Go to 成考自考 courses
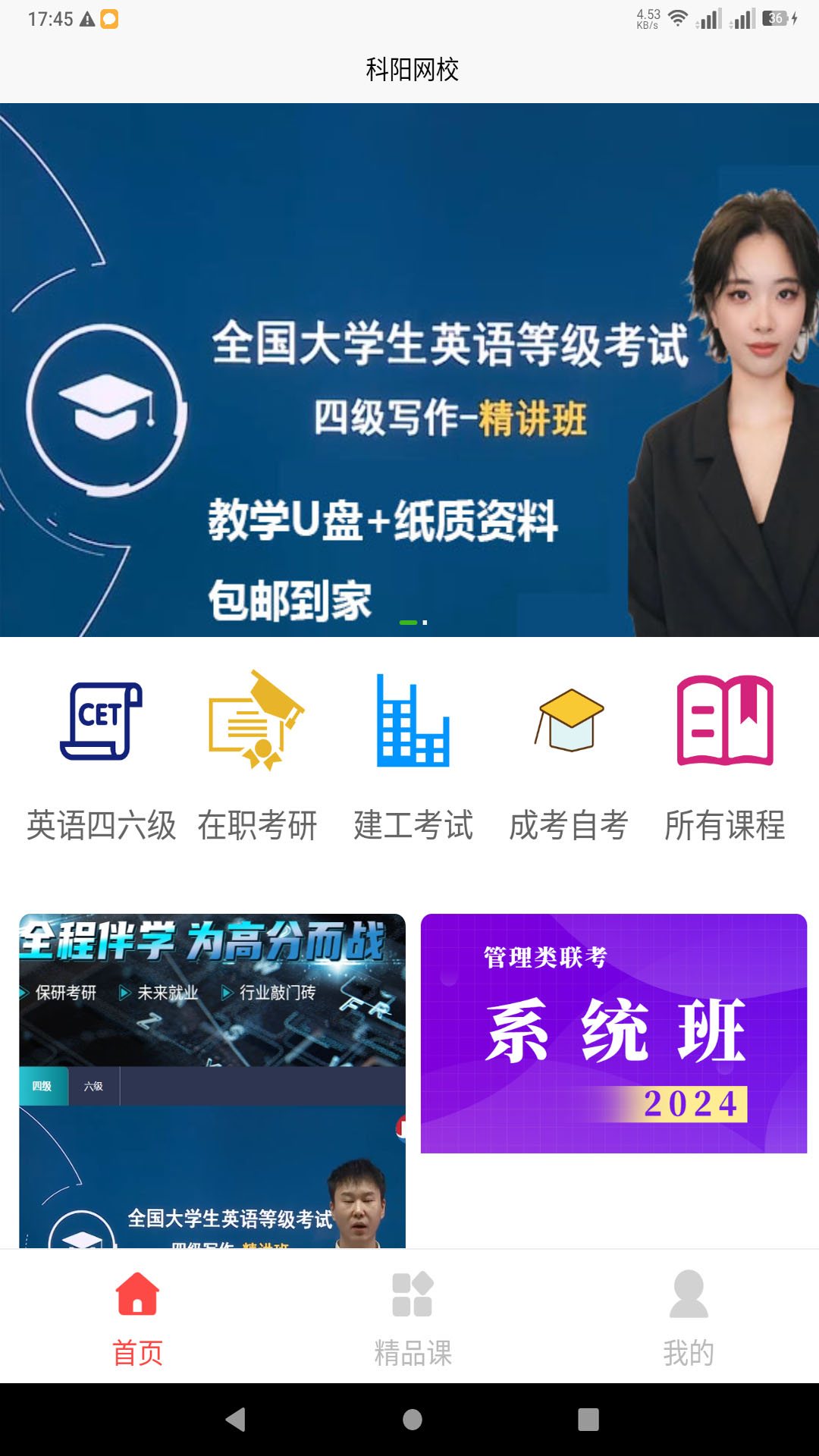Screen dimensions: 819x1456 569,756
